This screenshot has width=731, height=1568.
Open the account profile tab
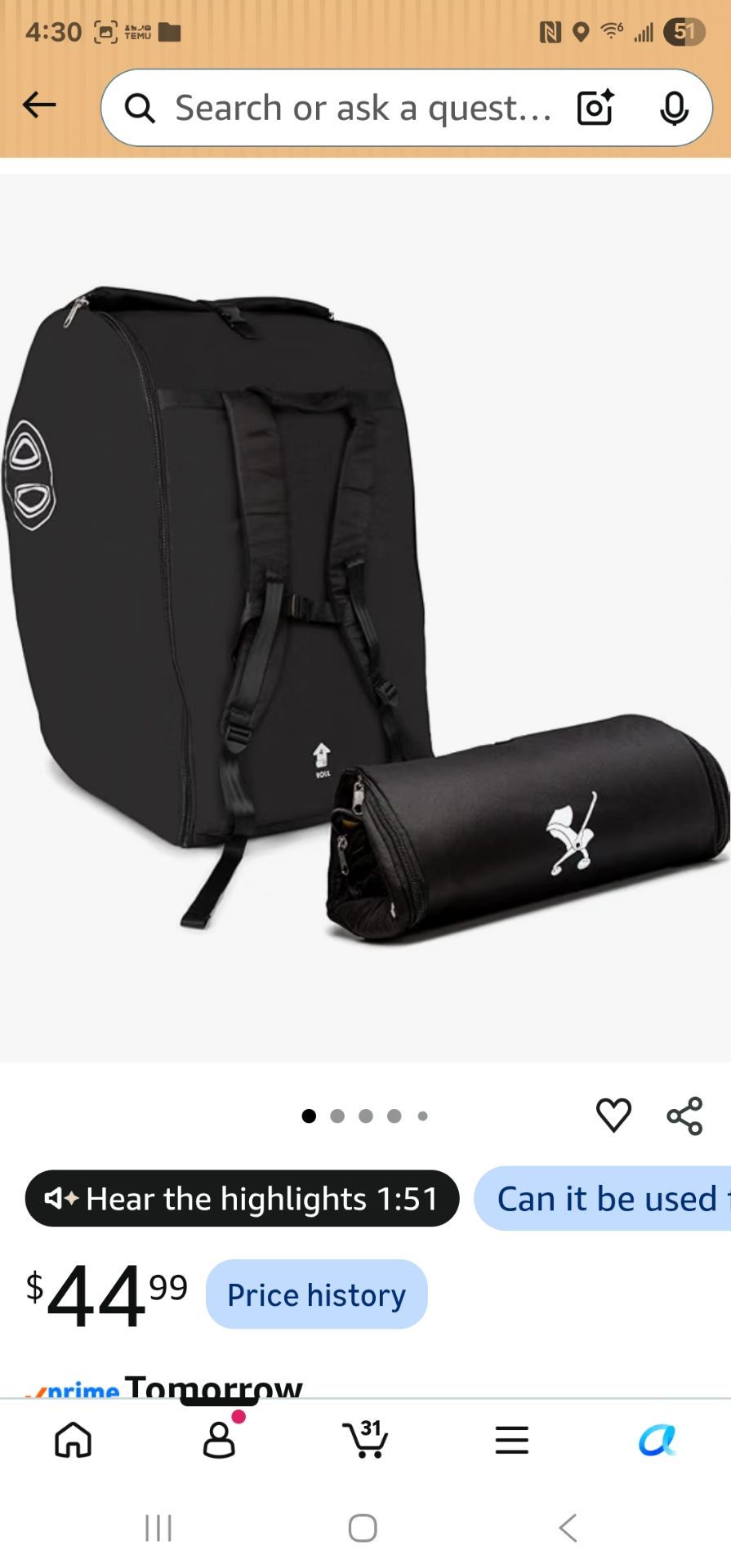(x=219, y=1440)
